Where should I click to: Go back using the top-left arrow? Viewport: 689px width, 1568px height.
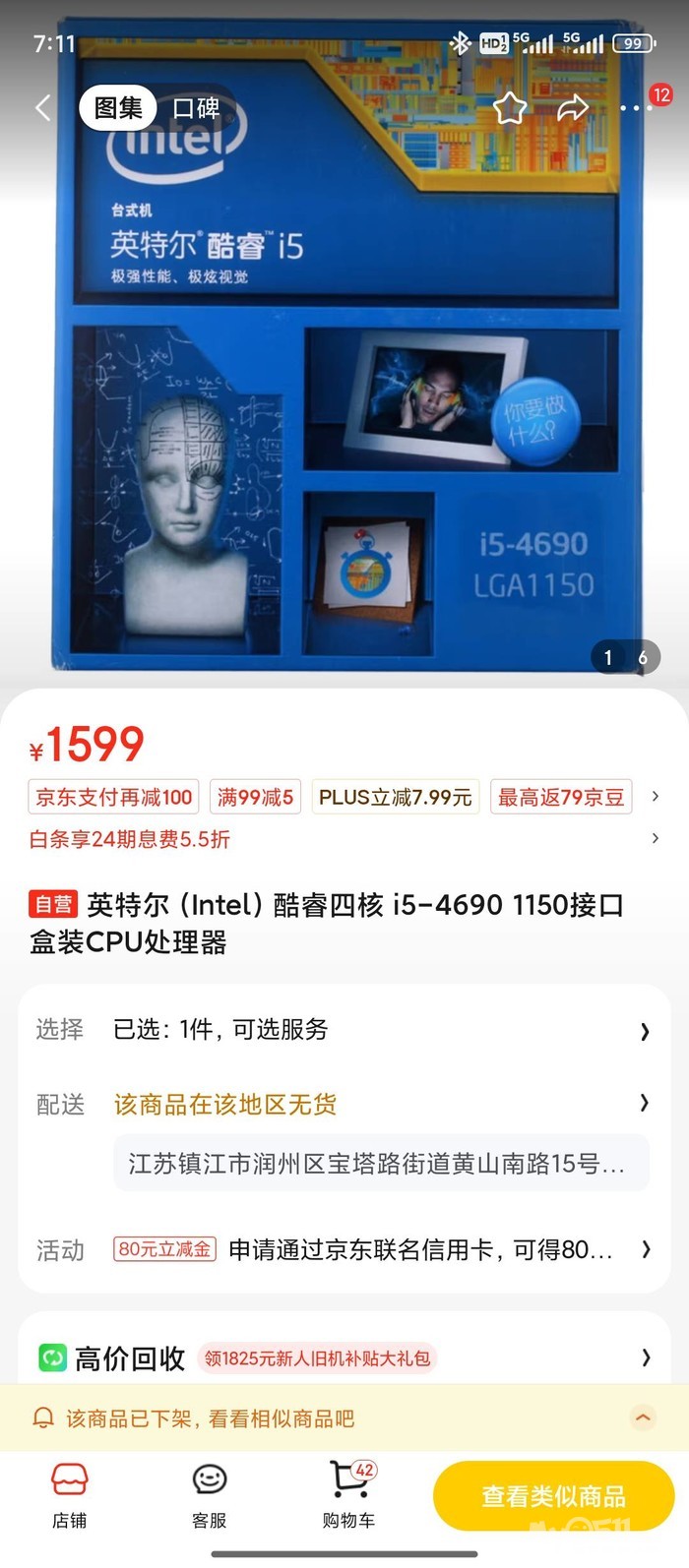coord(42,108)
